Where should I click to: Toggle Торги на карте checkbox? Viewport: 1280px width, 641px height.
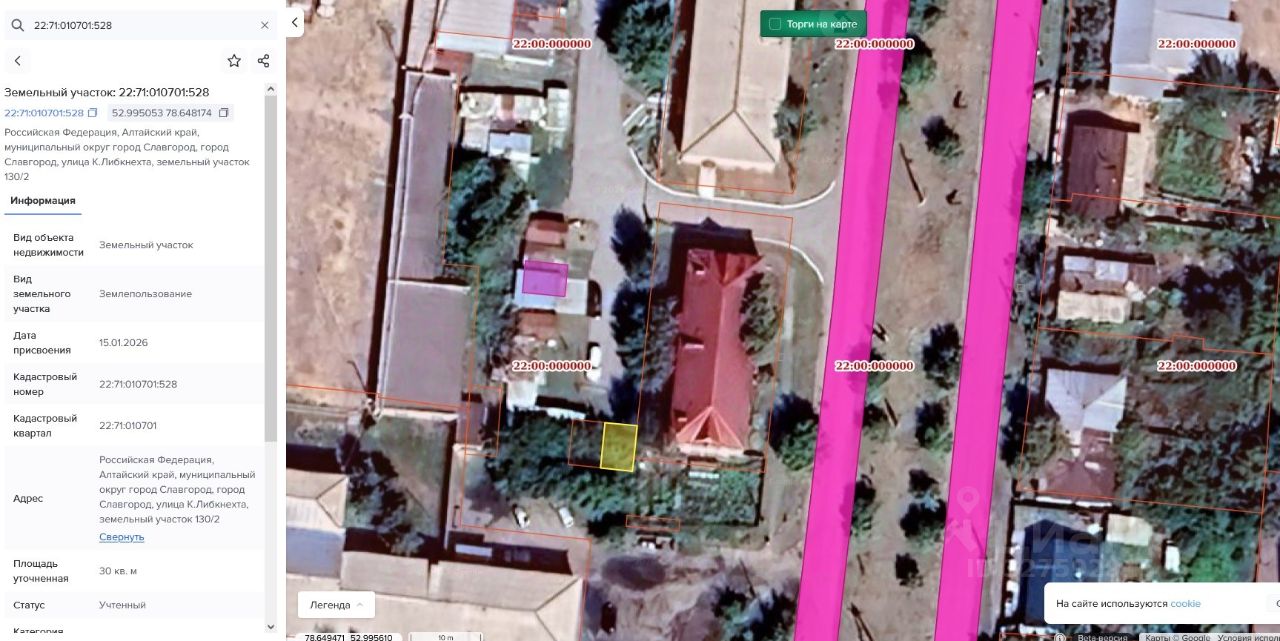tap(774, 24)
